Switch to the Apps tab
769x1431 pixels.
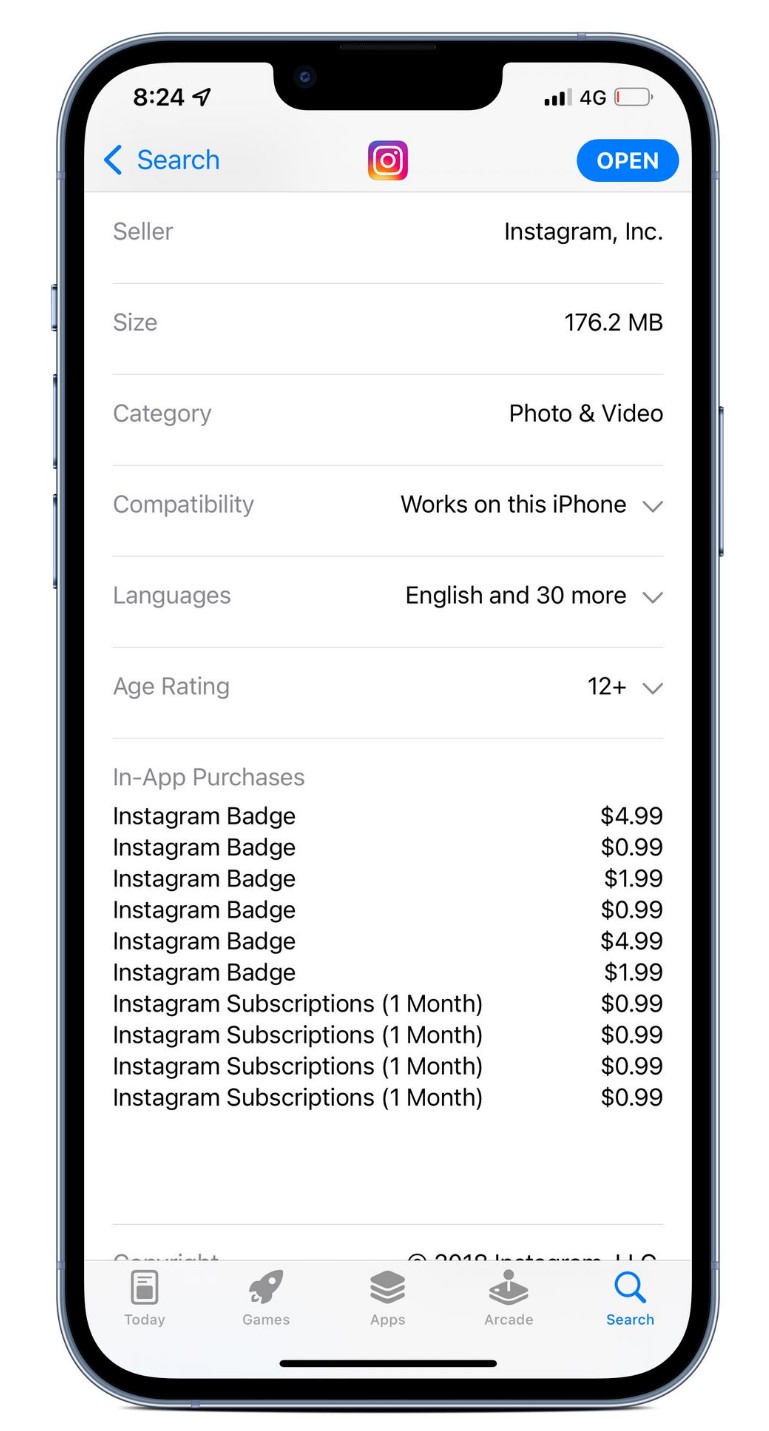[x=387, y=1298]
